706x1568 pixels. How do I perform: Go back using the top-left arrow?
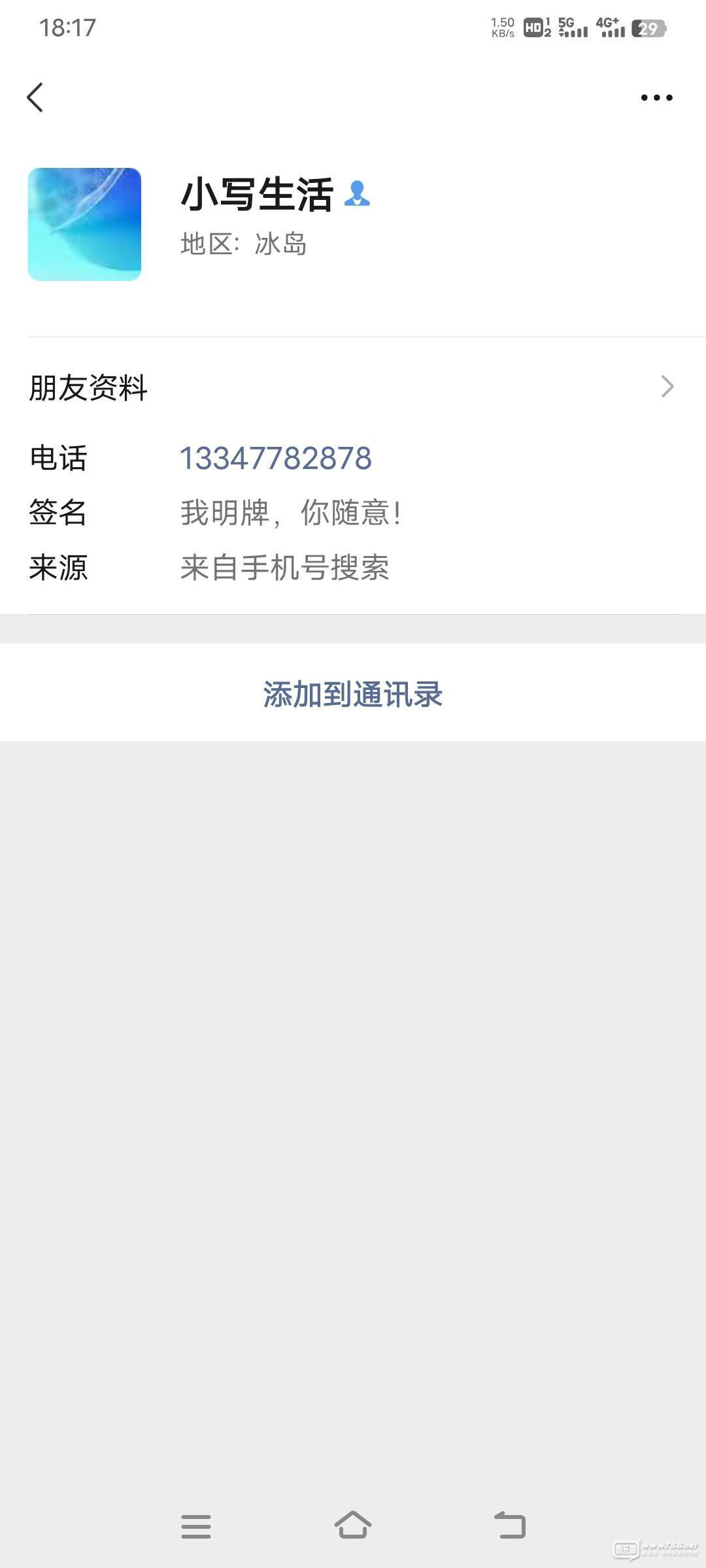[35, 98]
